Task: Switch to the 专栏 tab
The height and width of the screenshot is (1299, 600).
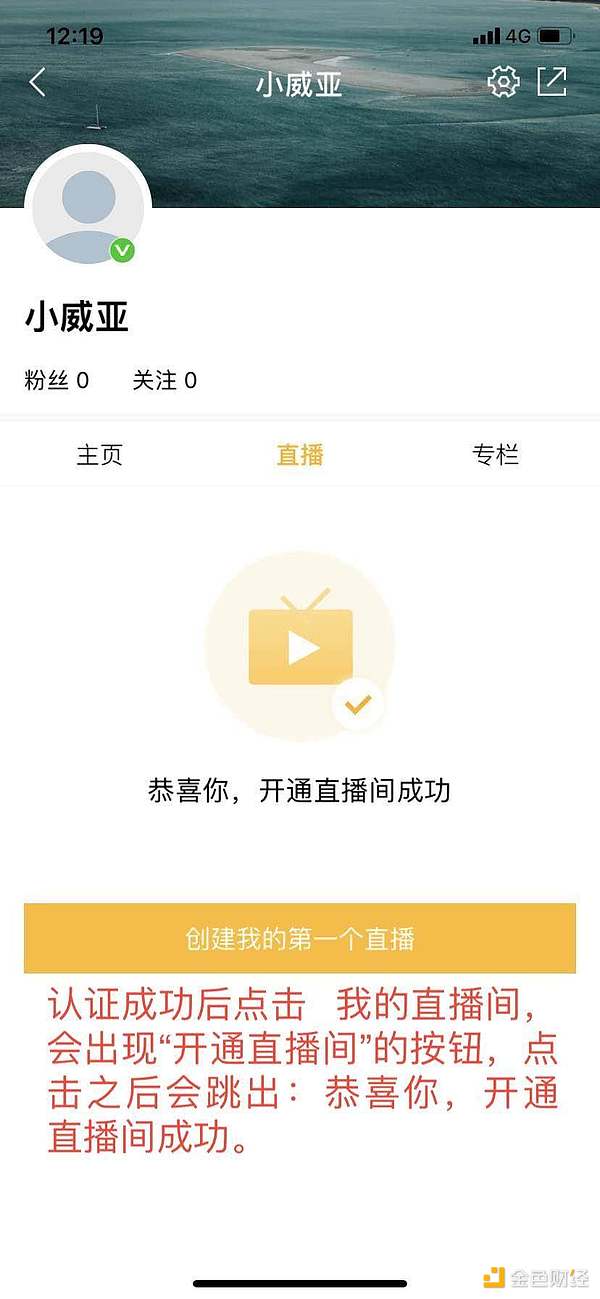Action: pyautogui.click(x=496, y=456)
